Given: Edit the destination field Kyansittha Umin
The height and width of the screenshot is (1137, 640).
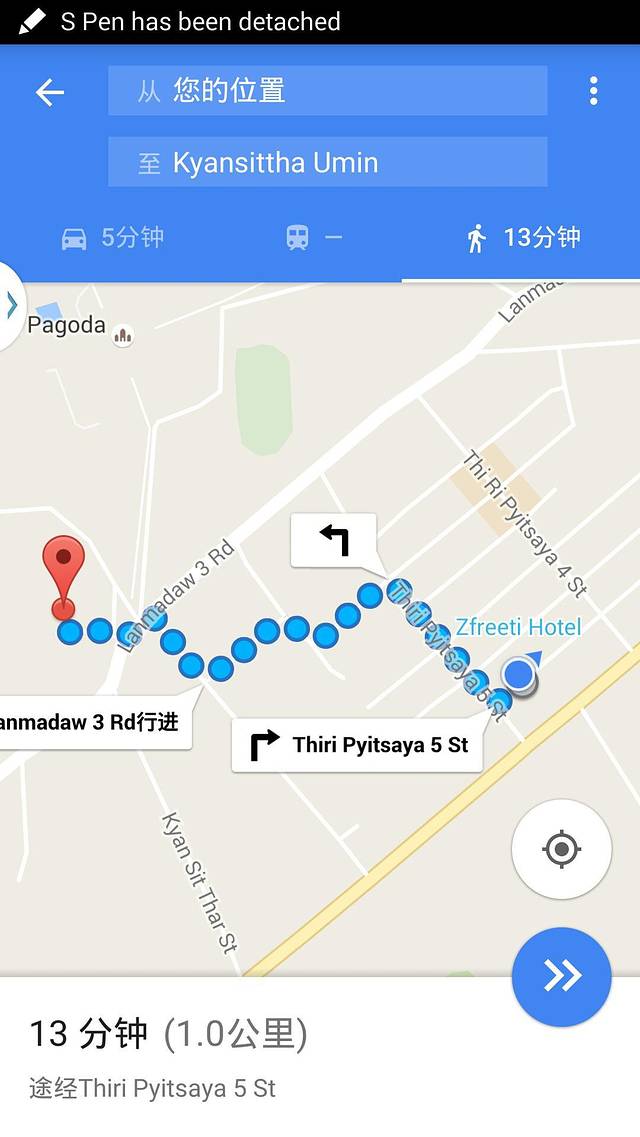Looking at the screenshot, I should coord(327,162).
